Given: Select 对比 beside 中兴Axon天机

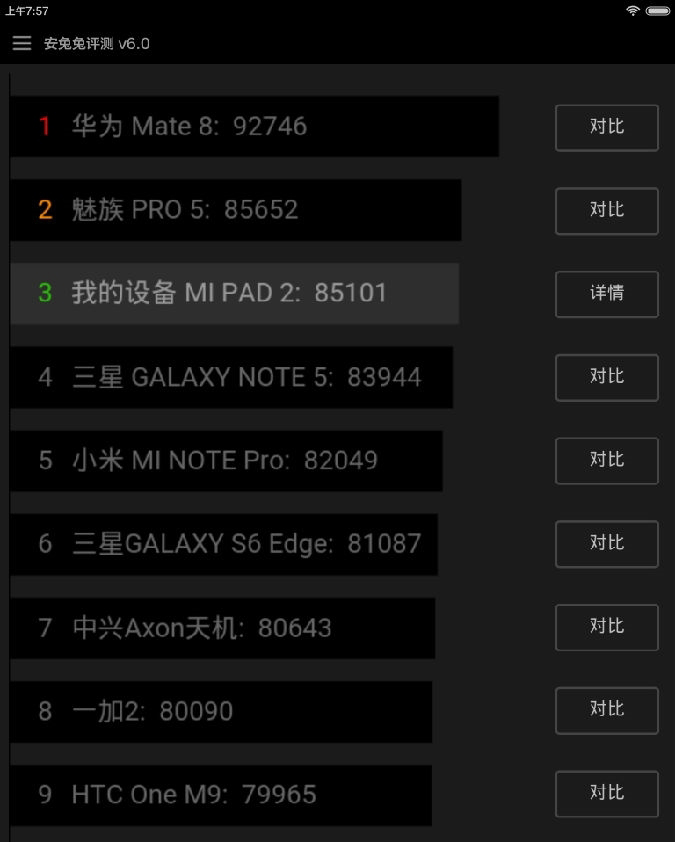Looking at the screenshot, I should click(606, 627).
